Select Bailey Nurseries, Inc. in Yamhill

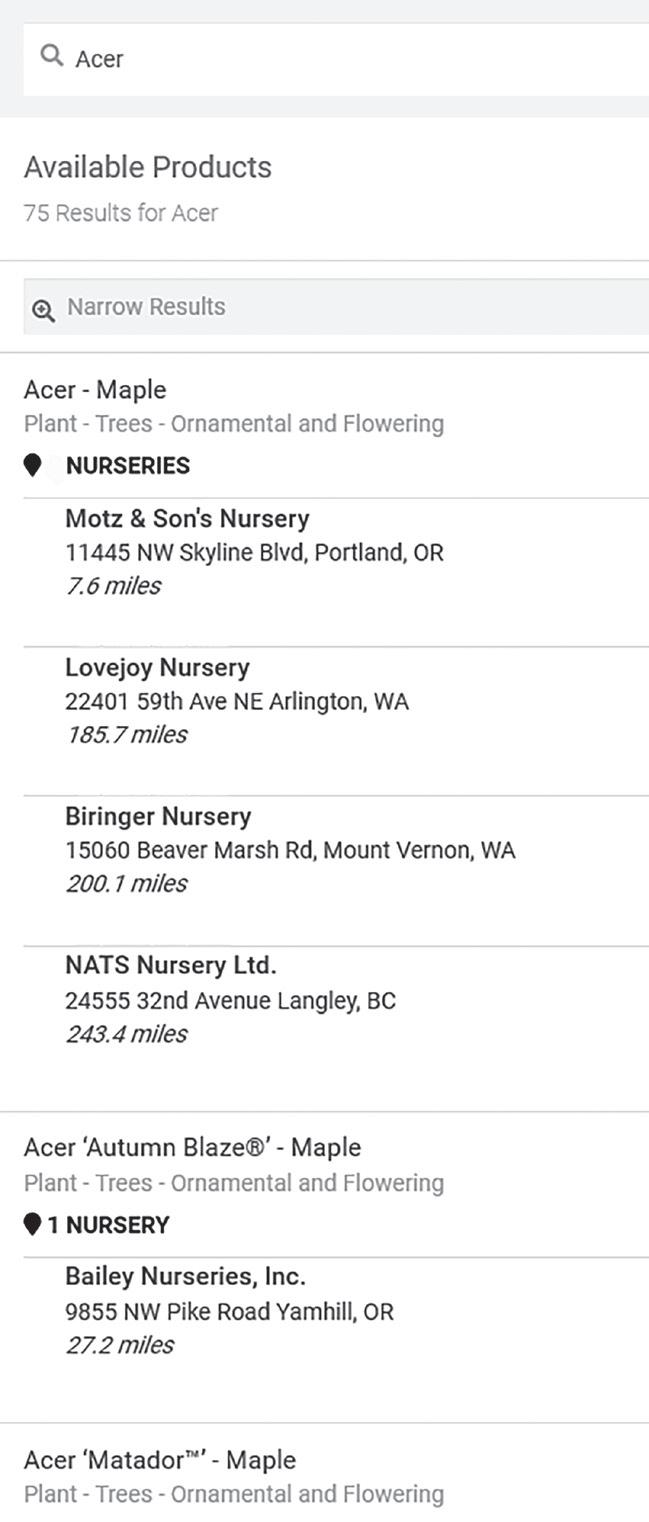tap(185, 1277)
